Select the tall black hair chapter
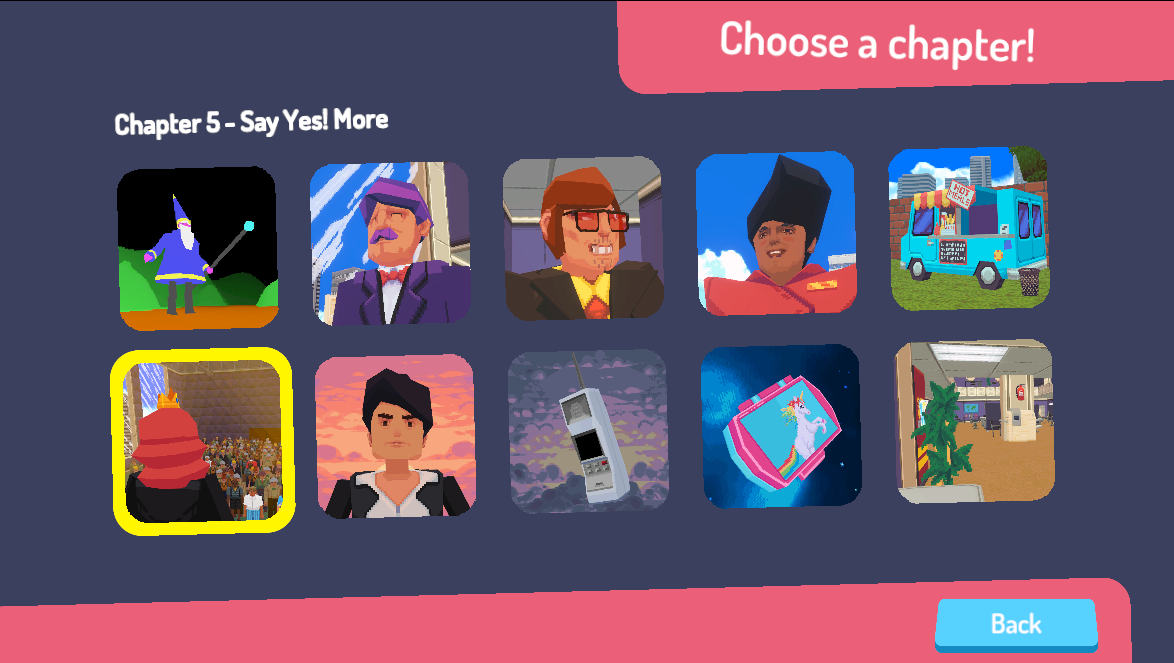This screenshot has width=1174, height=663. tap(776, 234)
